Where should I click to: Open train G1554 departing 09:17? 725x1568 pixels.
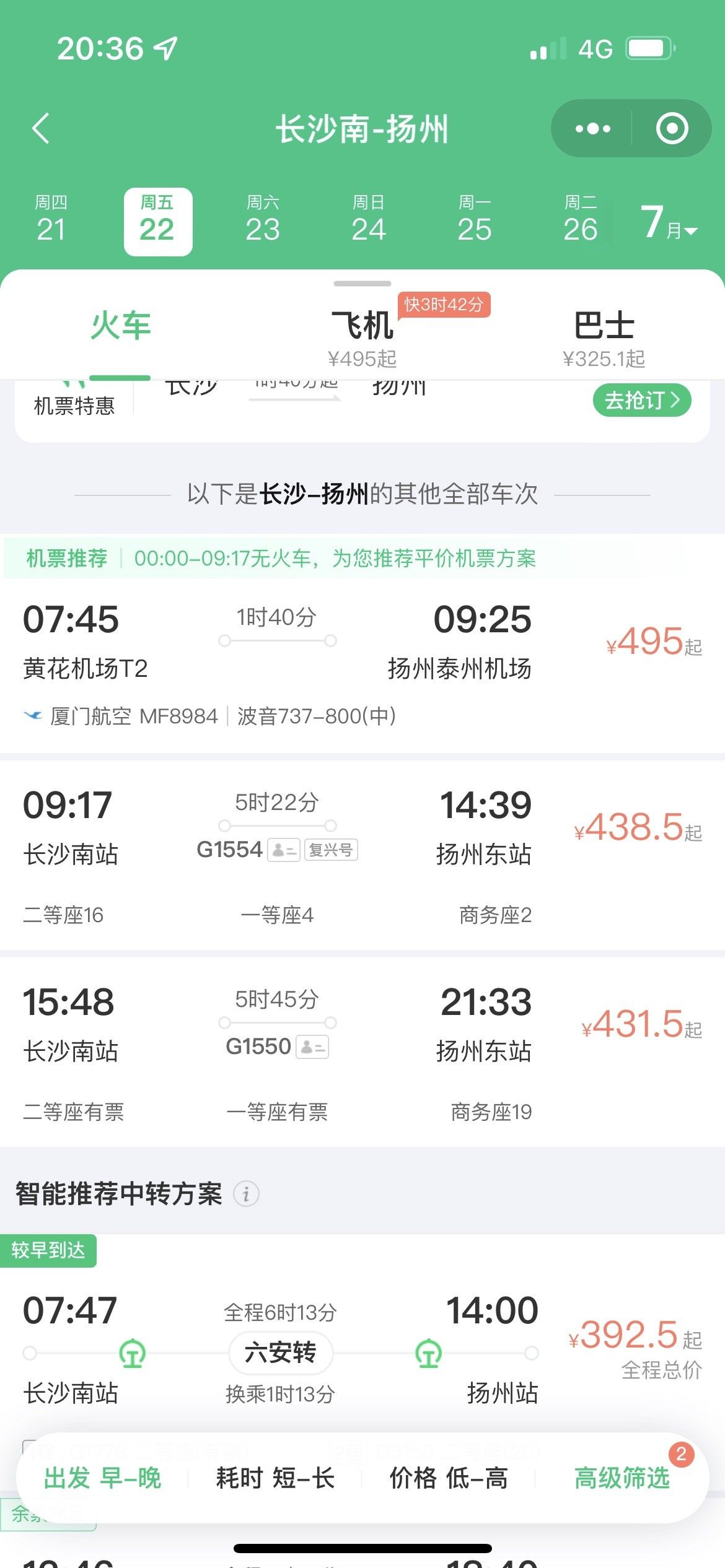coord(362,855)
